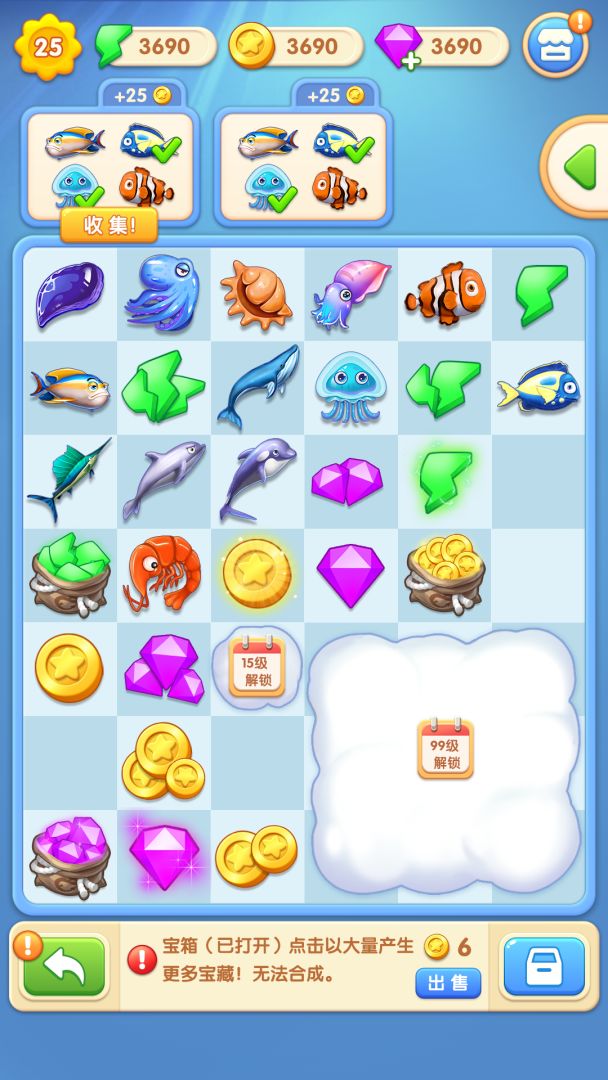Select the blue octopus tile
The height and width of the screenshot is (1080, 608).
point(163,294)
